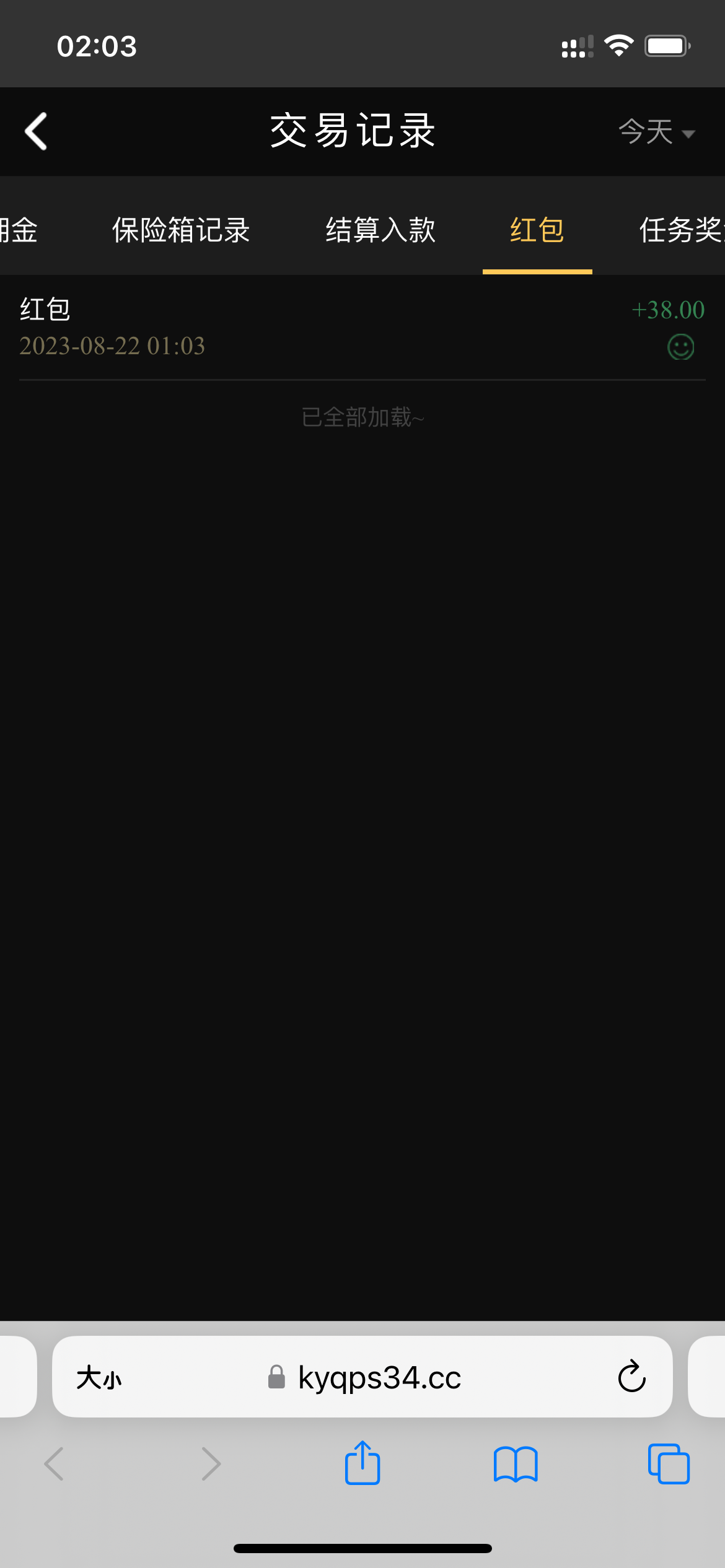
Task: Select the 红包 tab
Action: point(537,230)
